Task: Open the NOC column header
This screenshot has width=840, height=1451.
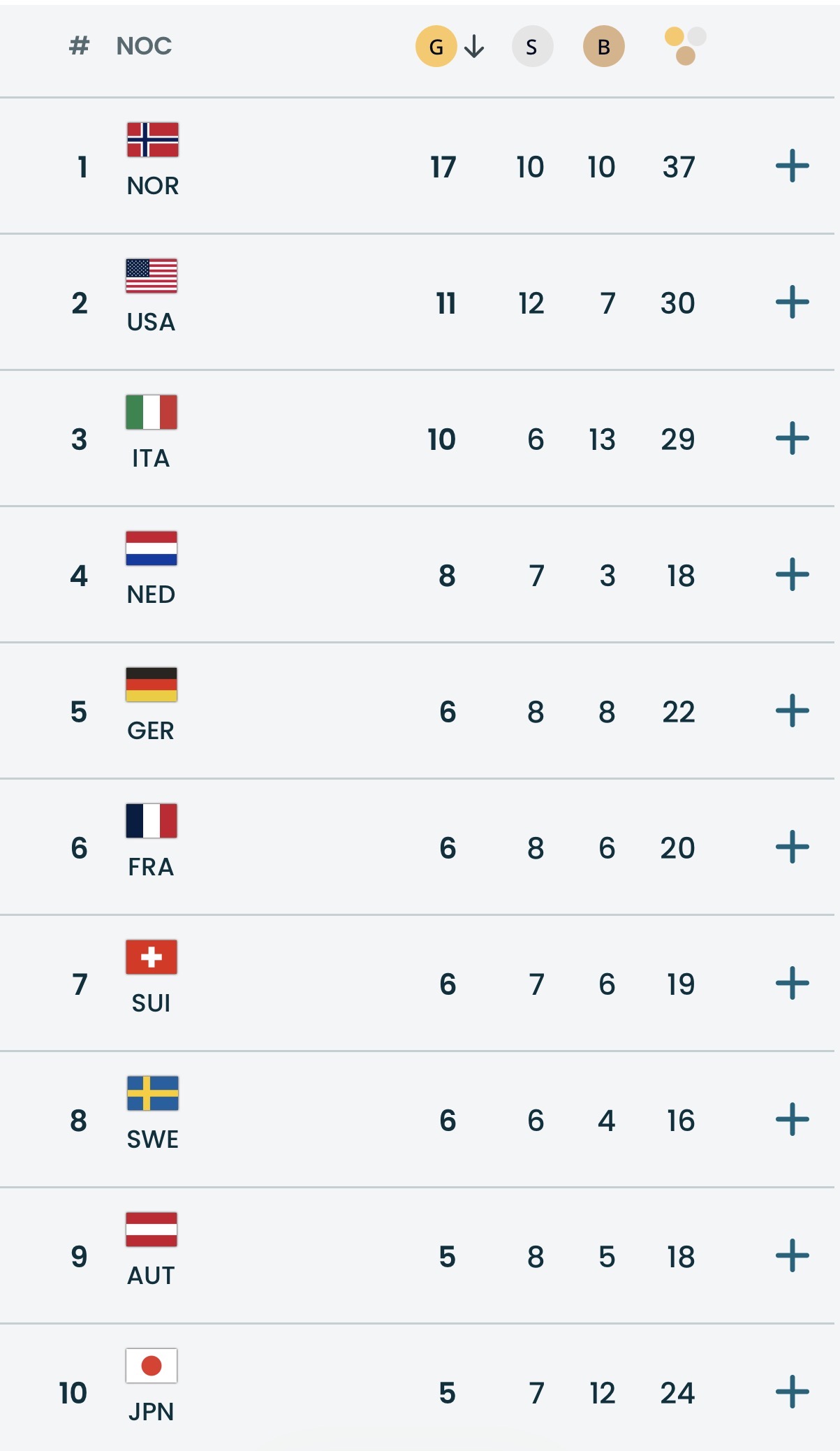Action: coord(145,46)
